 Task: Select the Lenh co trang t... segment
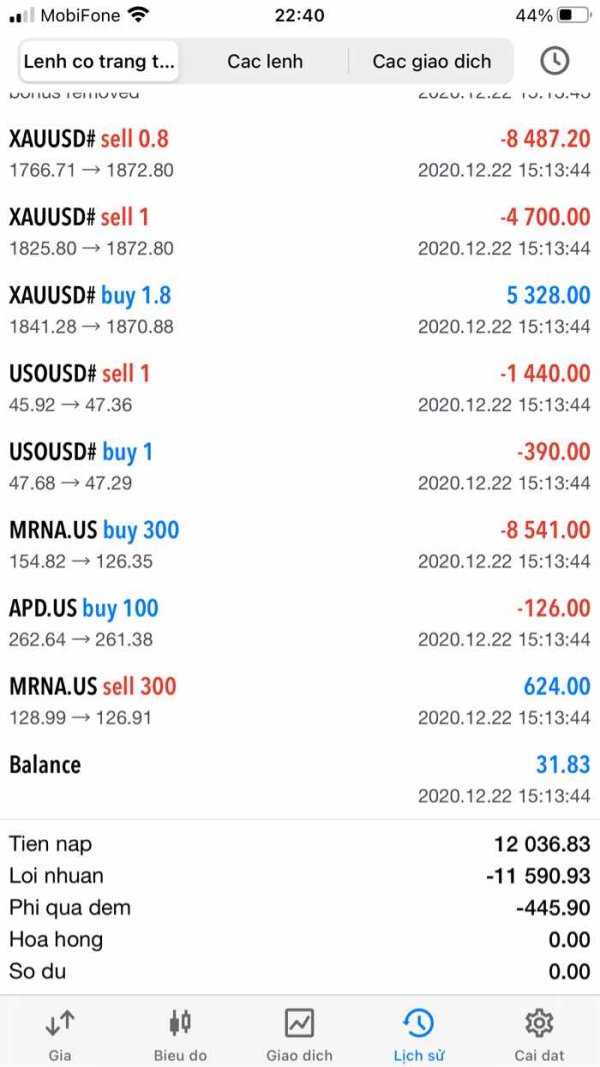pyautogui.click(x=99, y=61)
